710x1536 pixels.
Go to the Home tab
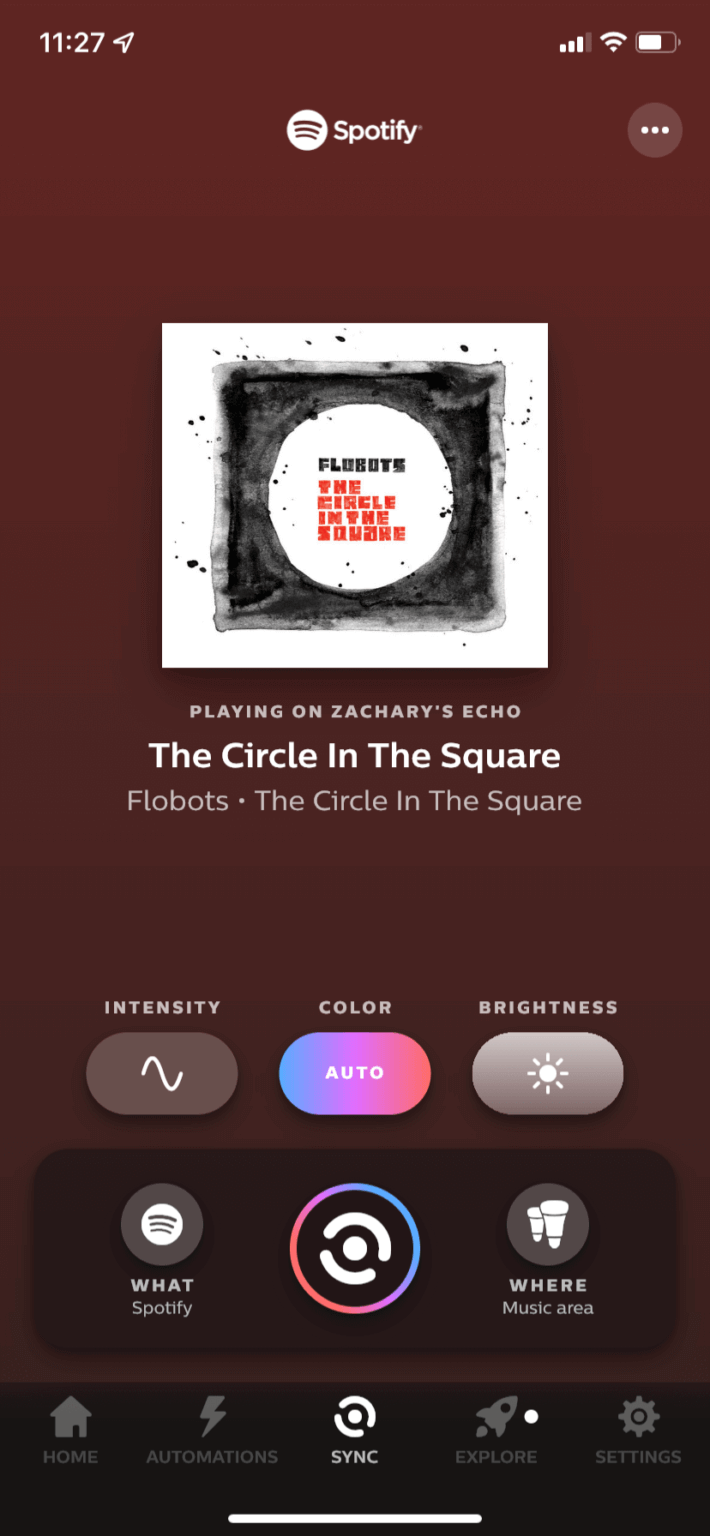point(71,1430)
